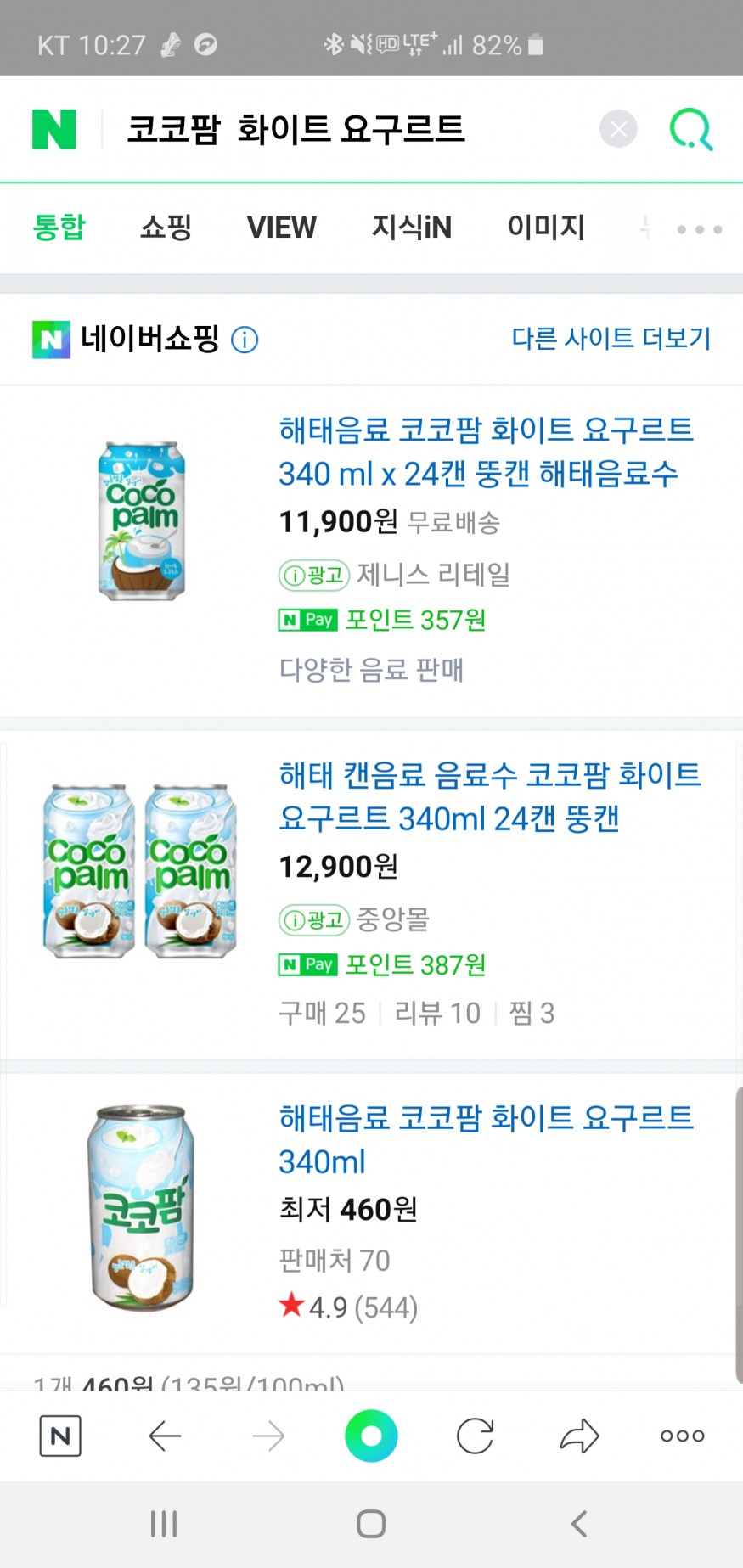Reload the current page

pyautogui.click(x=475, y=1436)
